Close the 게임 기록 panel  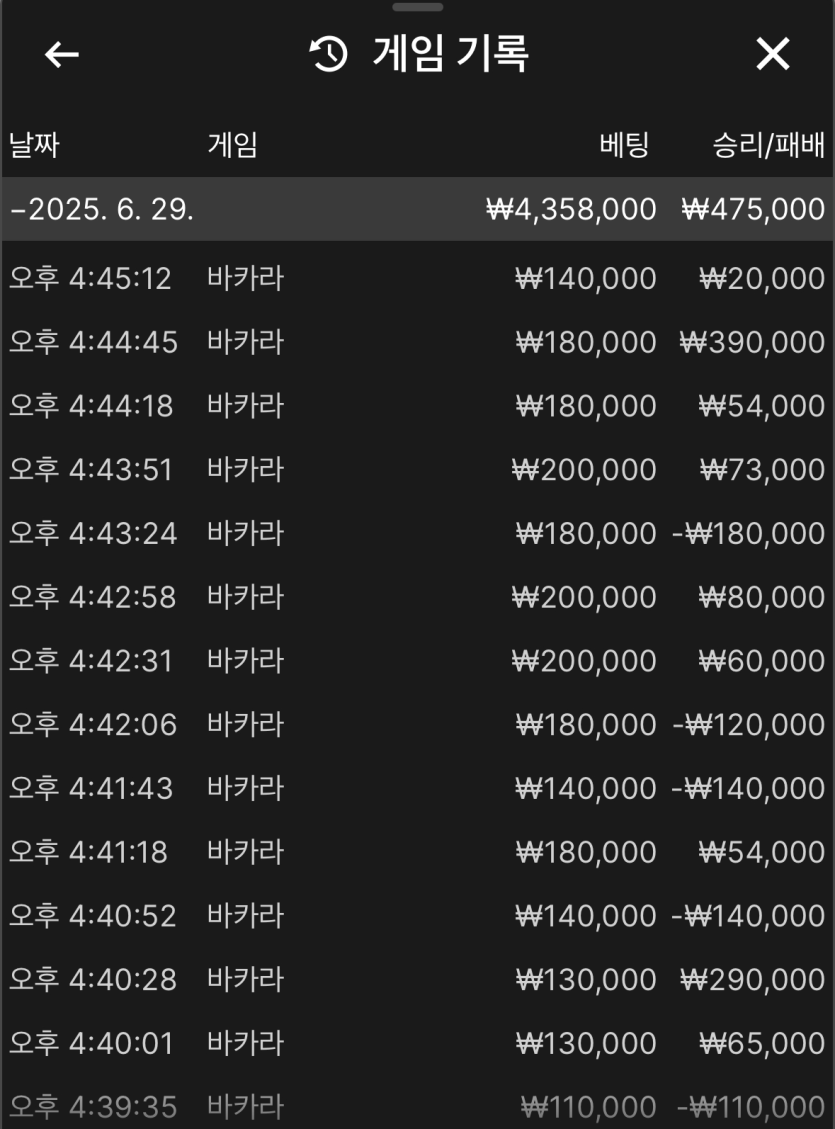[772, 55]
